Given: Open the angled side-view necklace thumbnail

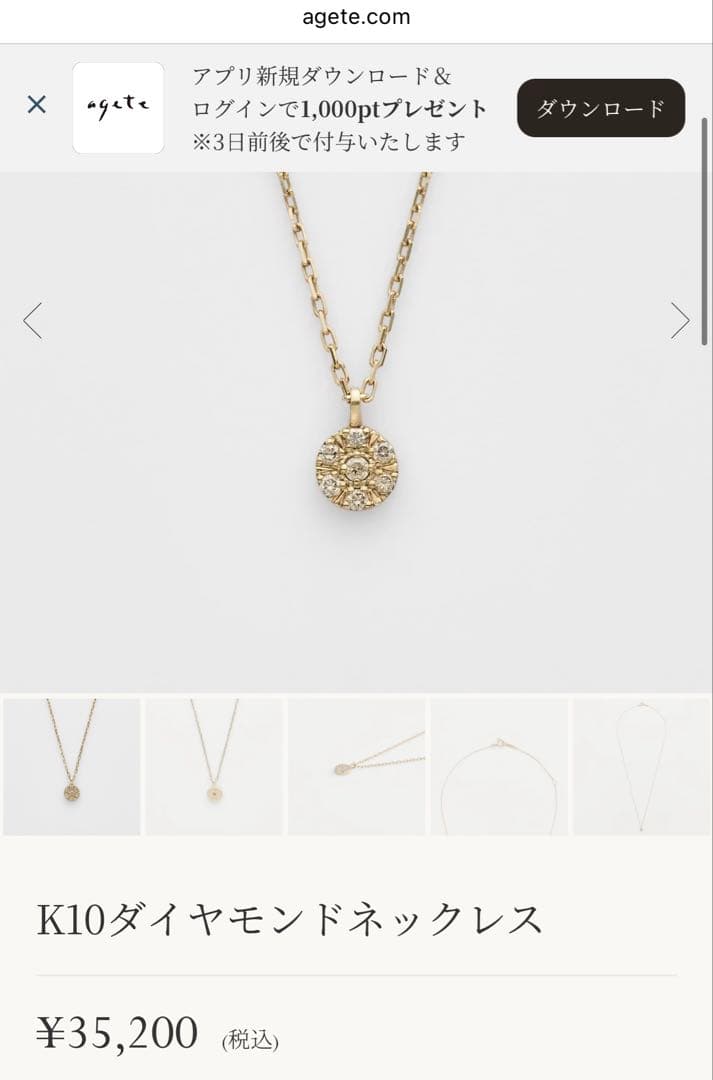Looking at the screenshot, I should (x=357, y=767).
